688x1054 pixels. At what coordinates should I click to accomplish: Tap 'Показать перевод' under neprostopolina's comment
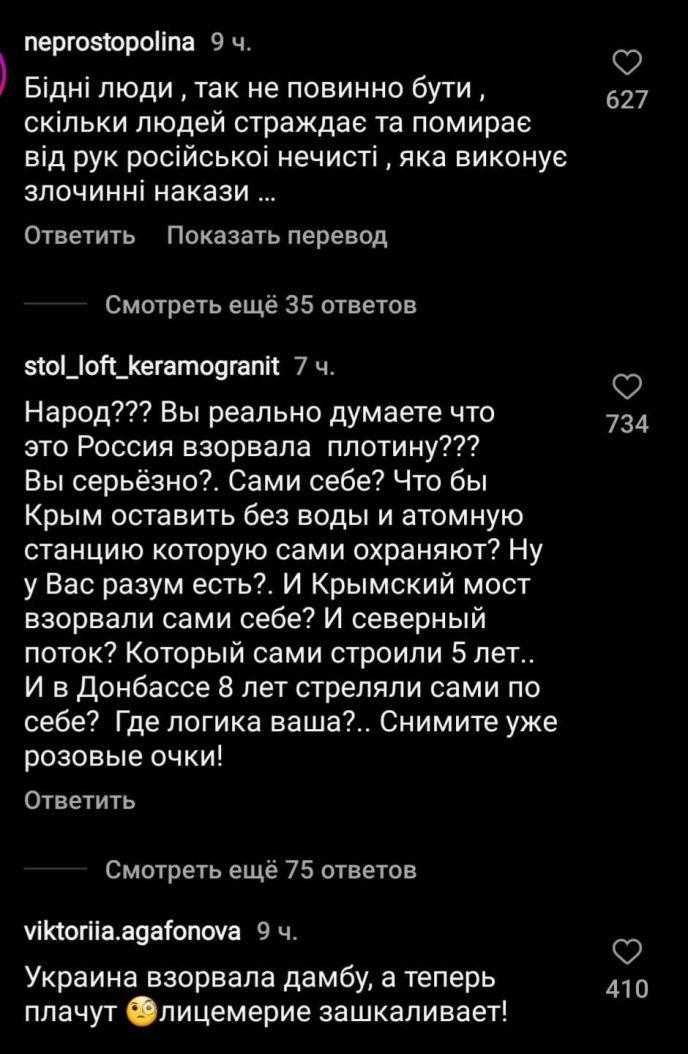click(x=276, y=236)
